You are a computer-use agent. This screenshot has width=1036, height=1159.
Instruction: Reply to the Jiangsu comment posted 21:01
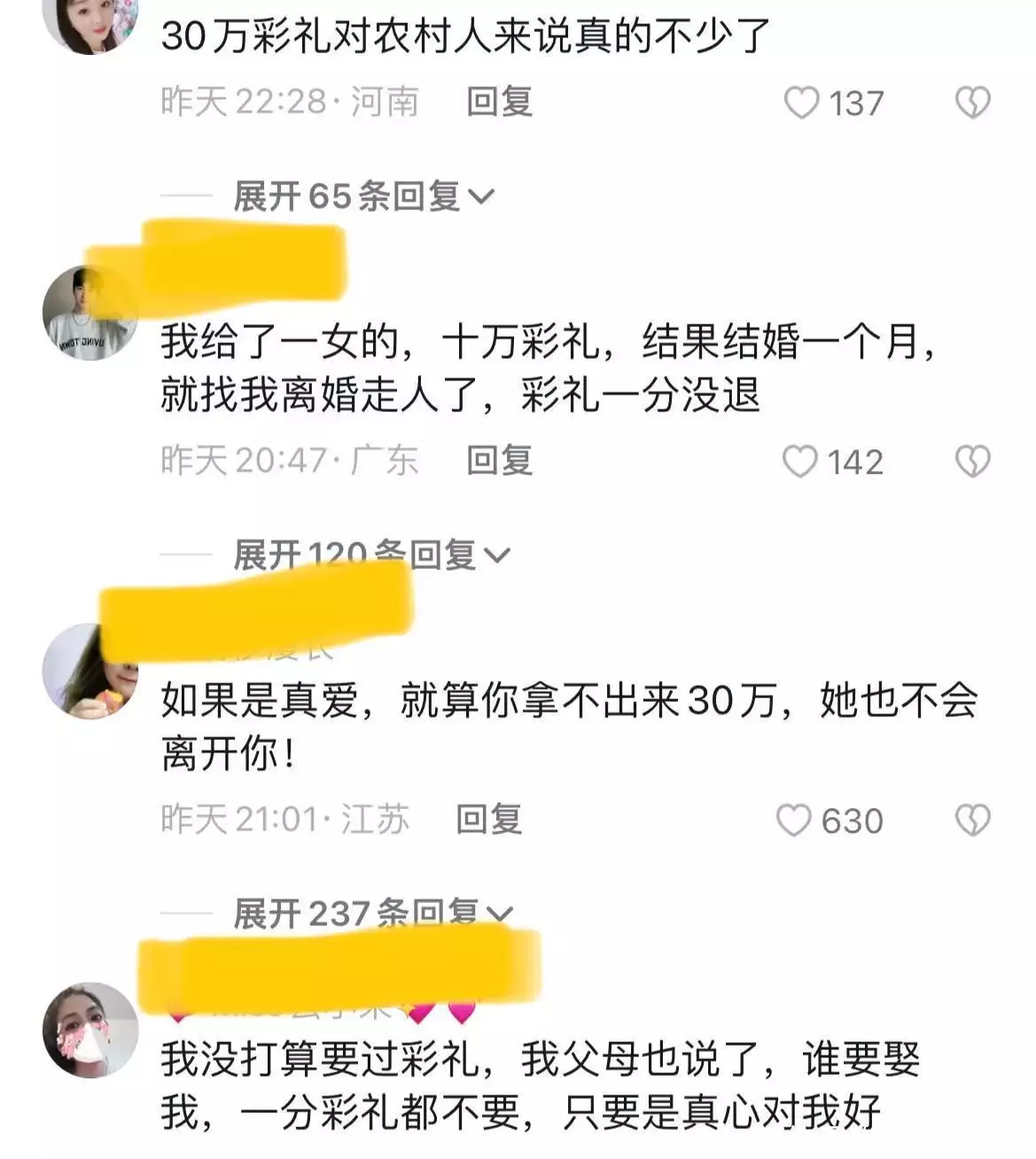click(x=488, y=820)
